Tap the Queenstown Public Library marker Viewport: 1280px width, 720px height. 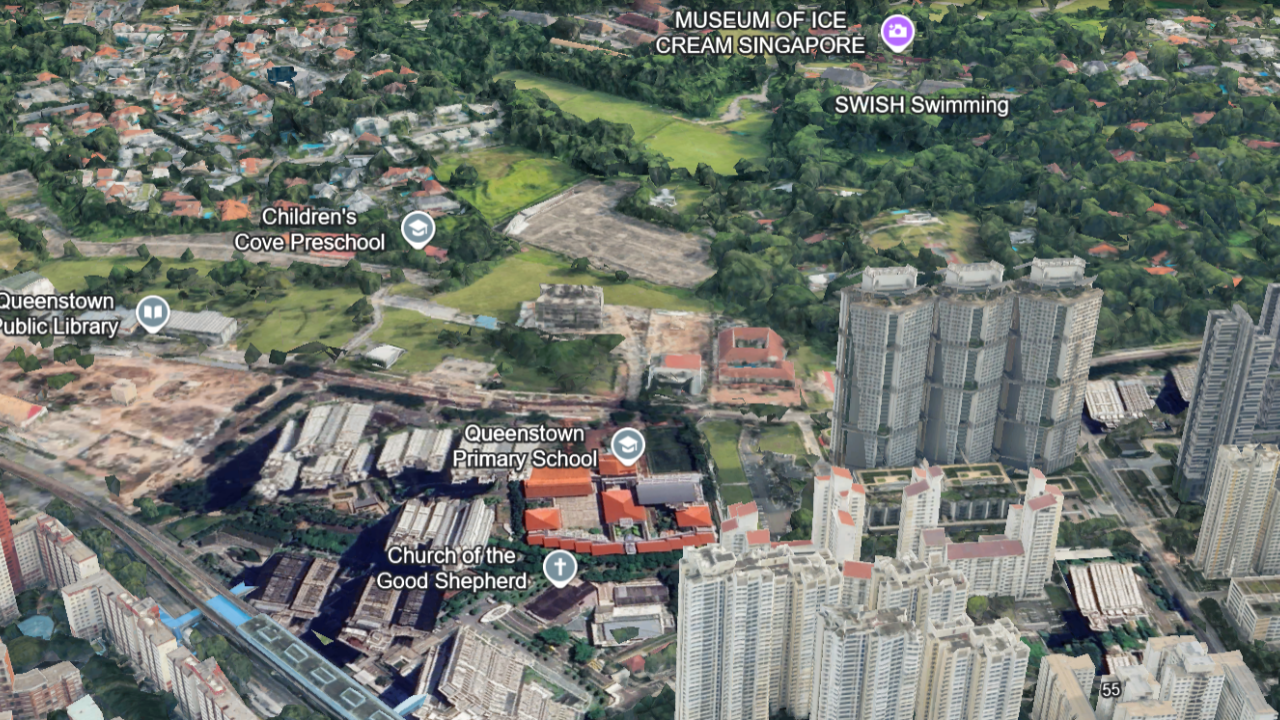tap(152, 314)
